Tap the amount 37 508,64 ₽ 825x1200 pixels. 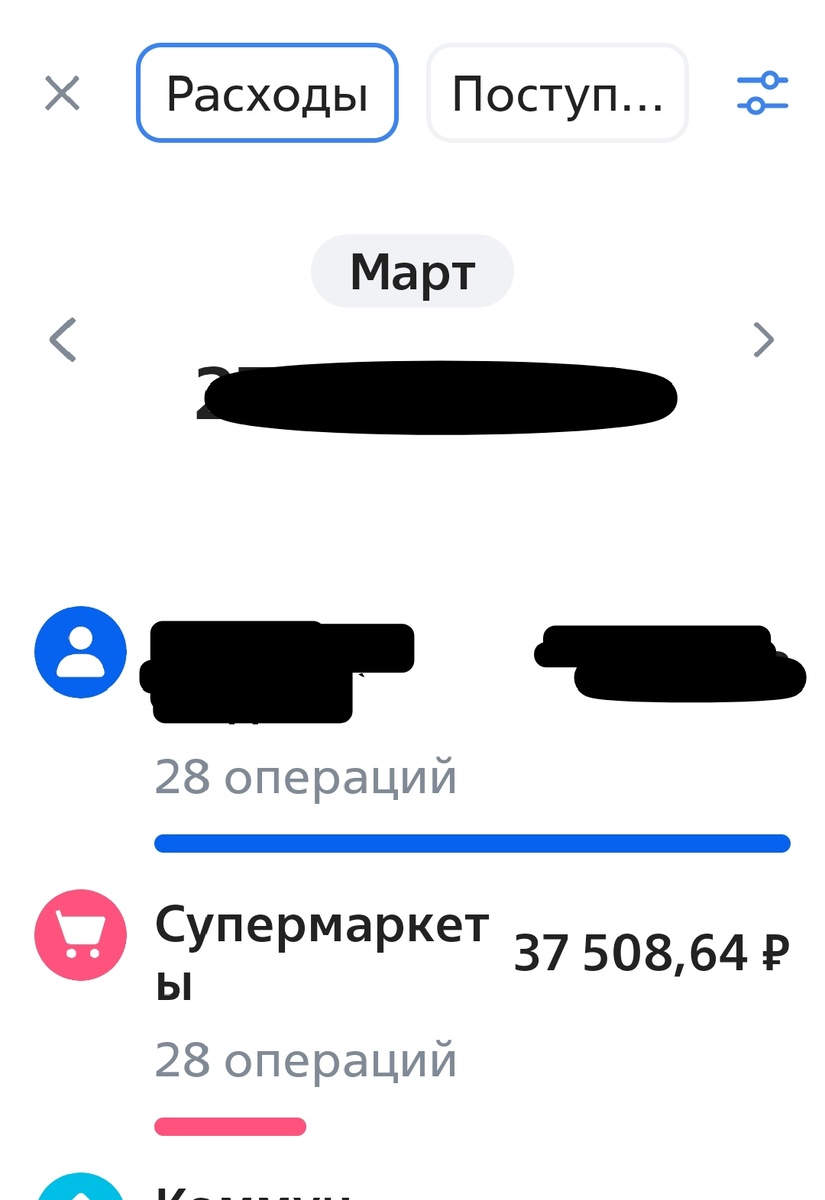coord(651,953)
